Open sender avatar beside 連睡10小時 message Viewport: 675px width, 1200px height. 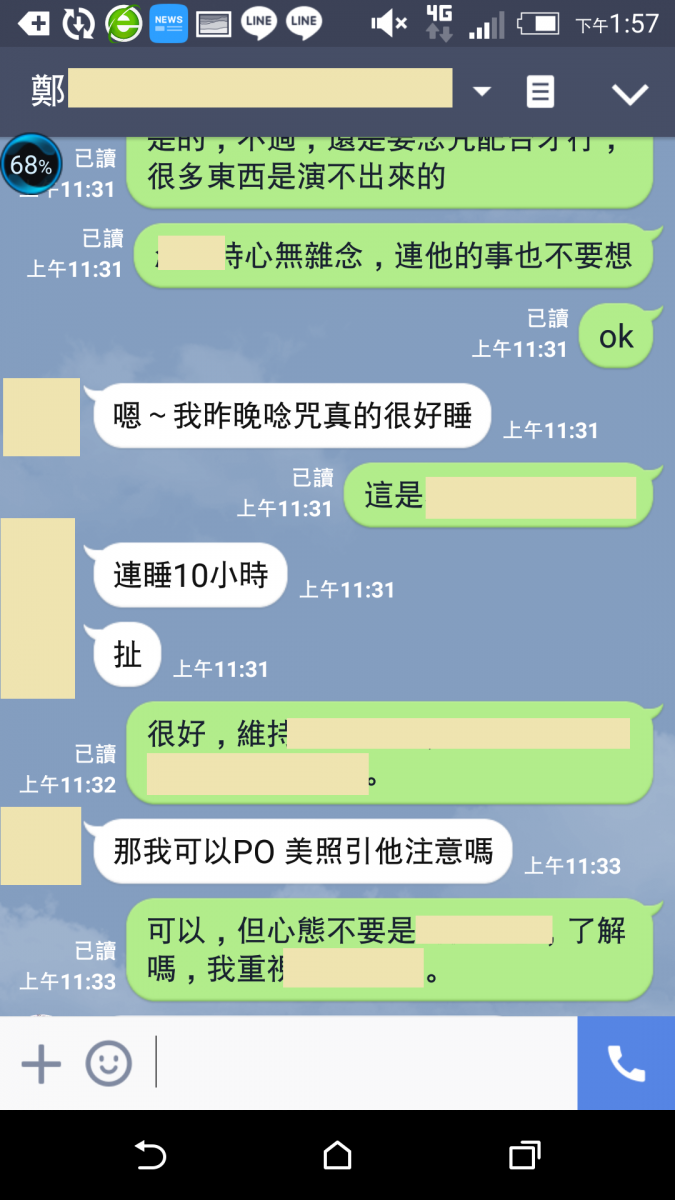38,608
